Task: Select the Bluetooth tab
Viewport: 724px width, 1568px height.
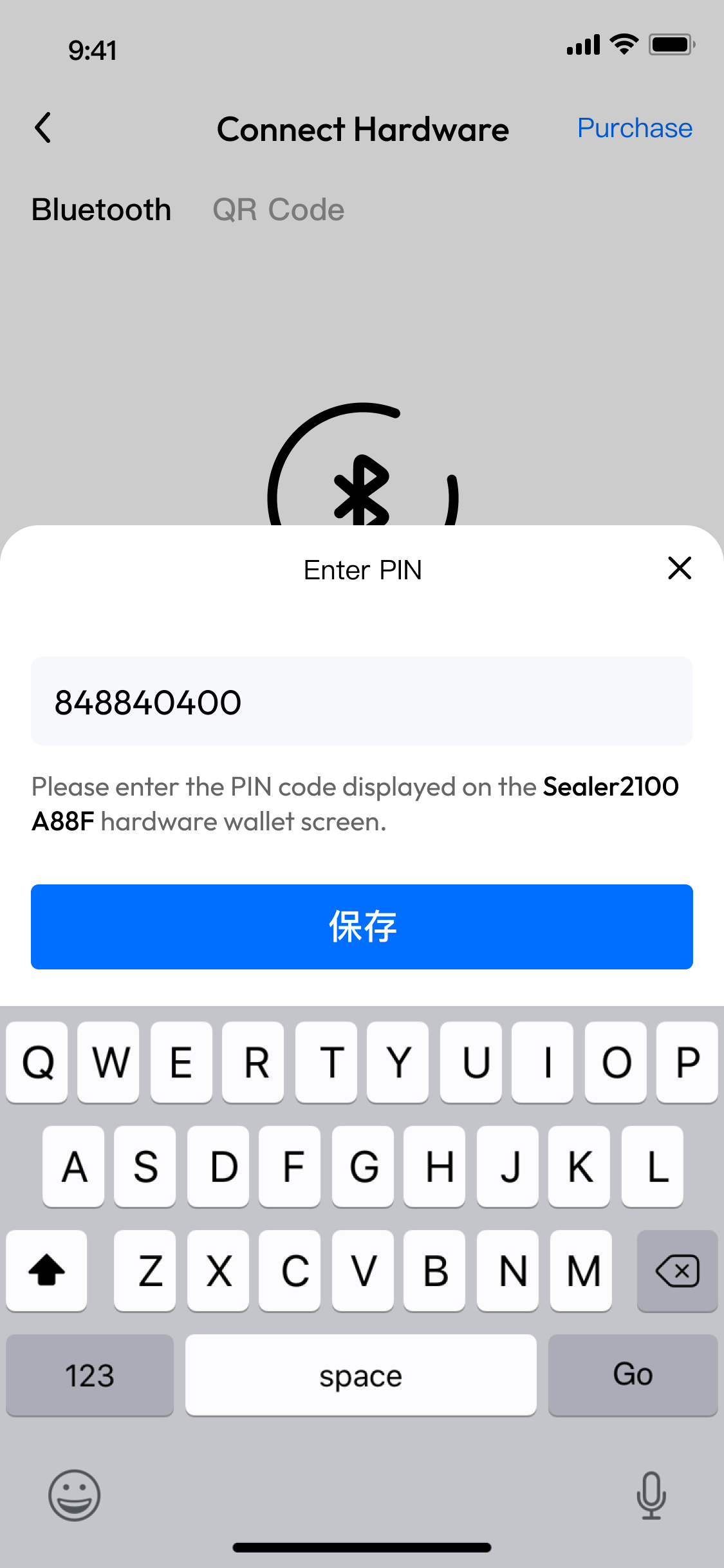Action: tap(102, 210)
